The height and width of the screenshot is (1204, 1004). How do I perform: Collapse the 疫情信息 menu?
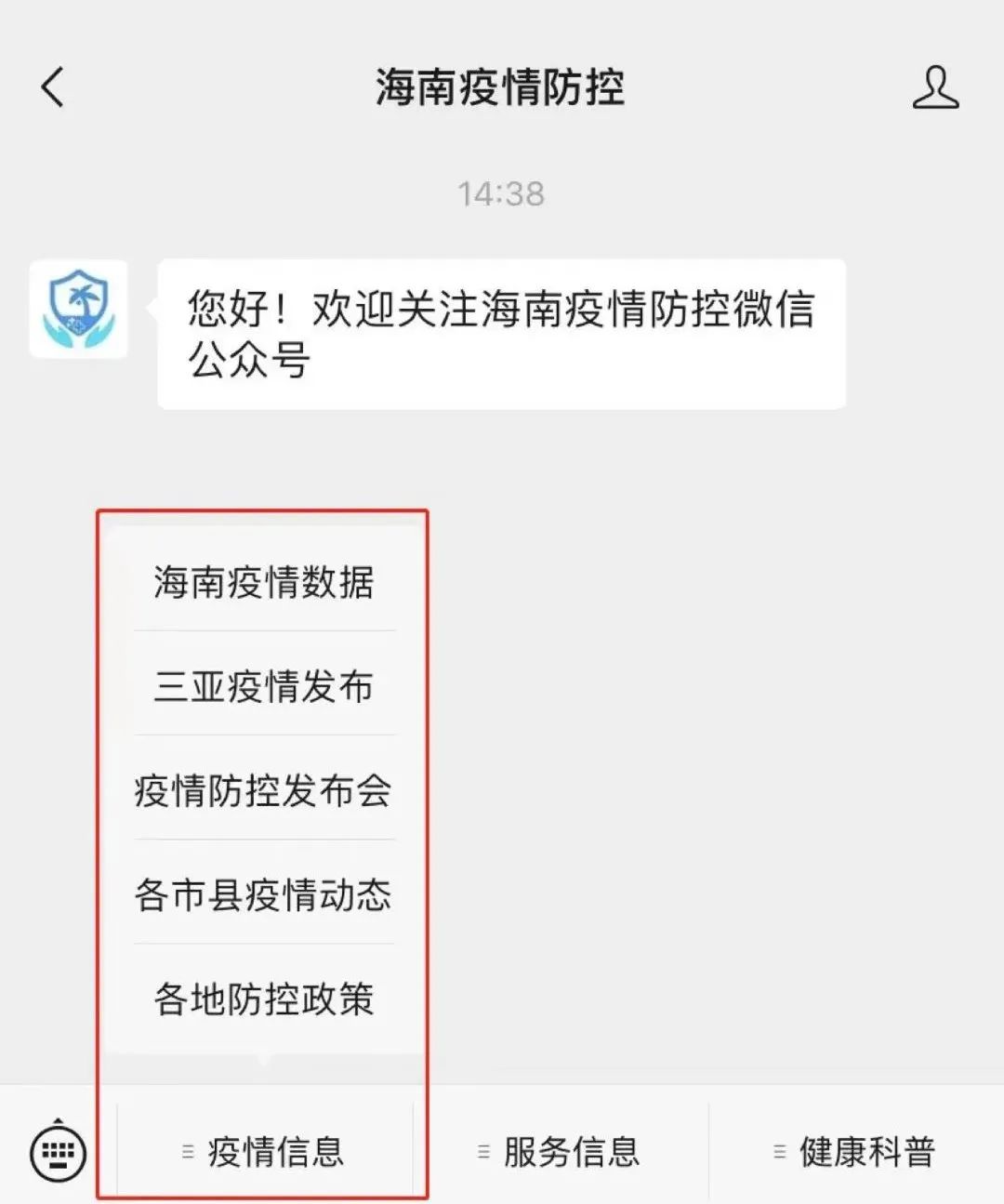tap(264, 1153)
